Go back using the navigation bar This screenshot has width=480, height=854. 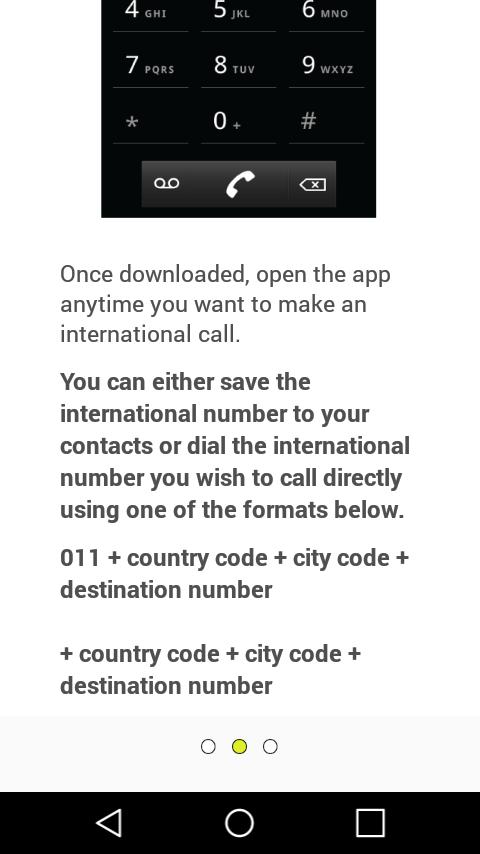coord(109,822)
